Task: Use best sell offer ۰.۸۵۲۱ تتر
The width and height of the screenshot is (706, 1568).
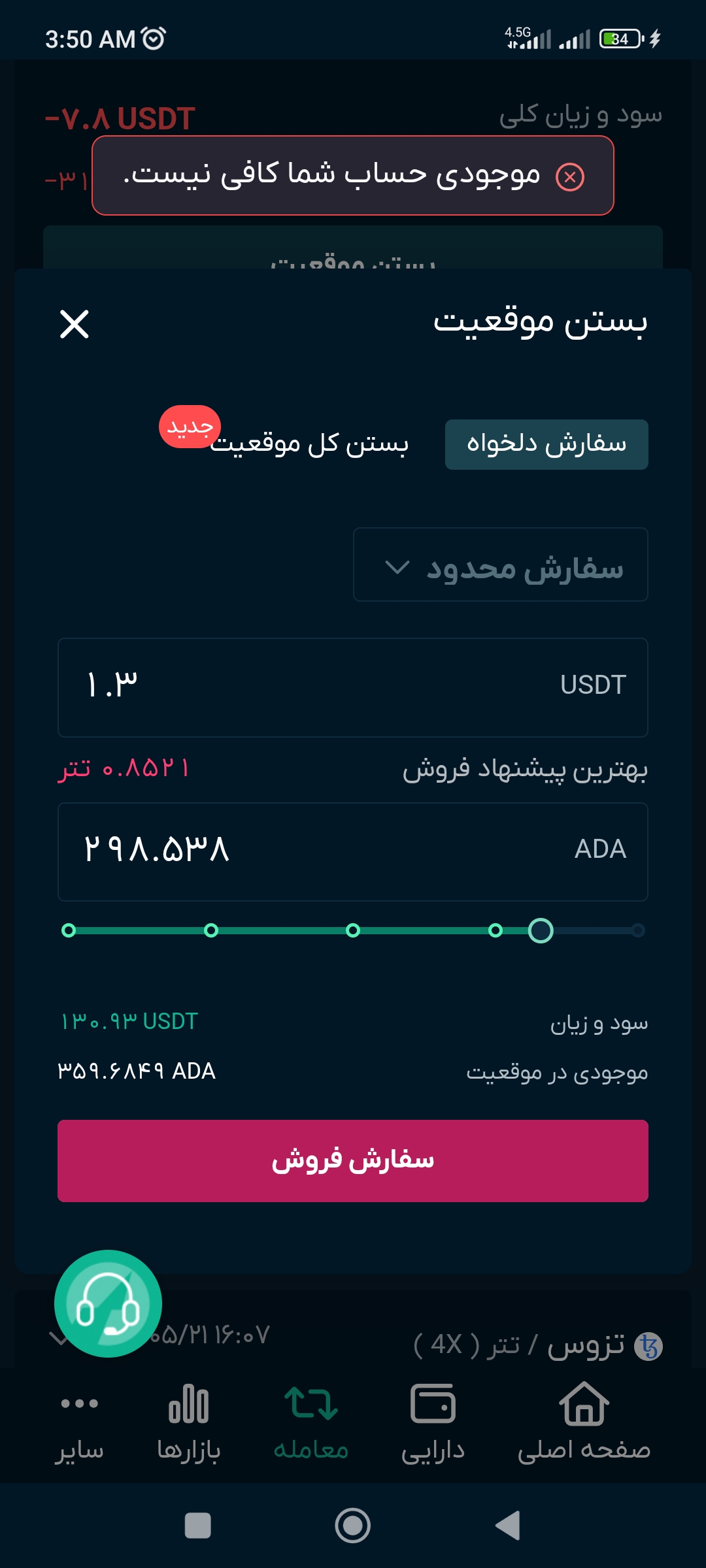Action: pos(124,768)
